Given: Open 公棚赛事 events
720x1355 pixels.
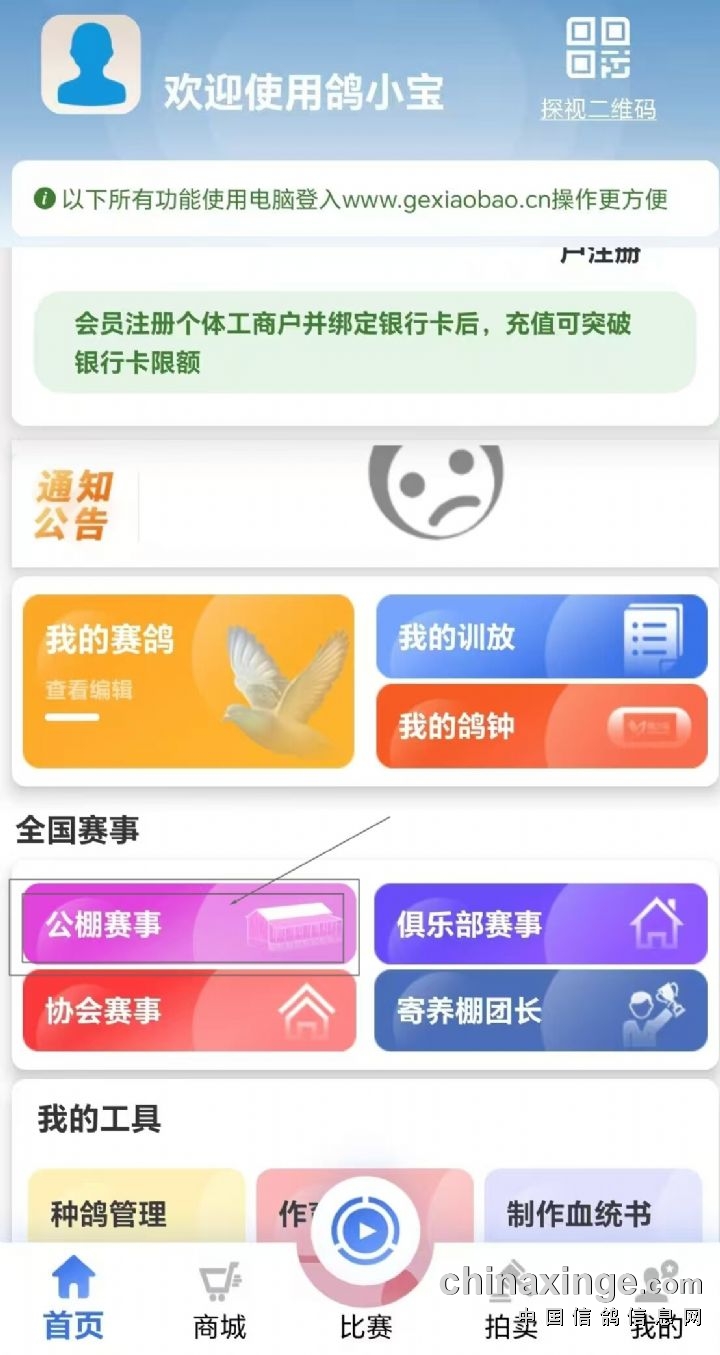Looking at the screenshot, I should 188,923.
